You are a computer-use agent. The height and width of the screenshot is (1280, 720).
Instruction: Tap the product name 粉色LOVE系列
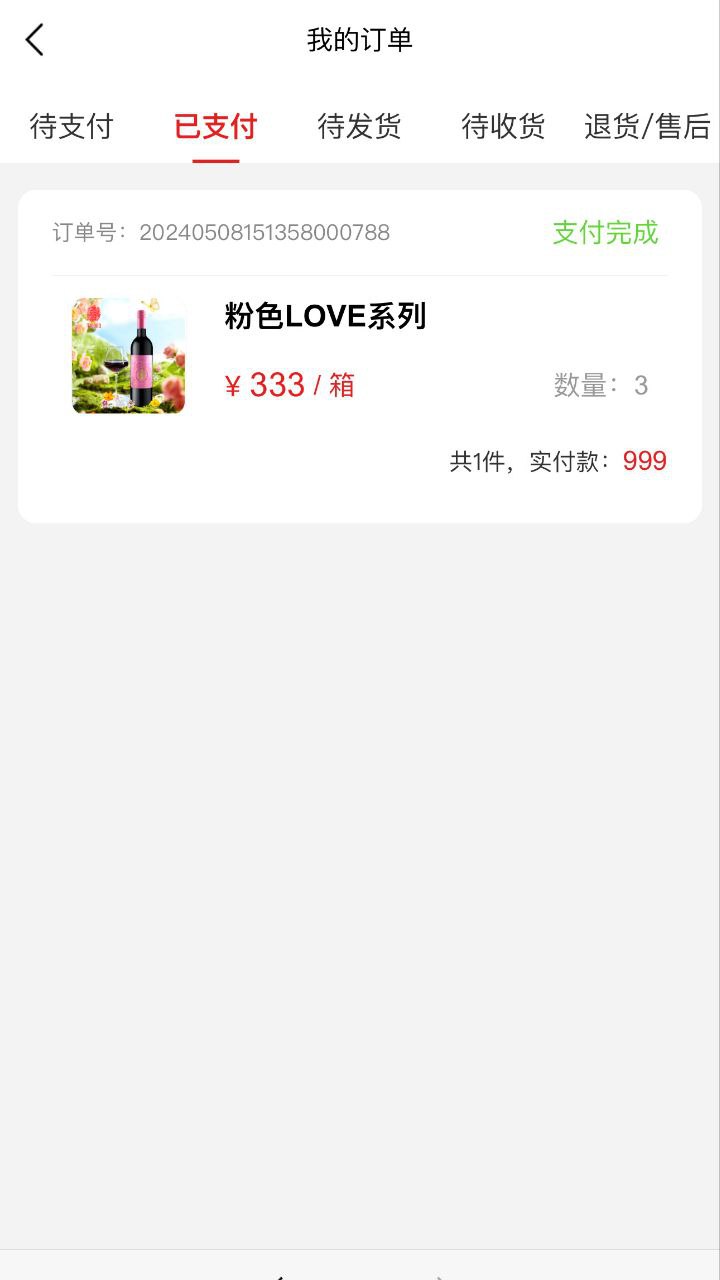(x=325, y=315)
